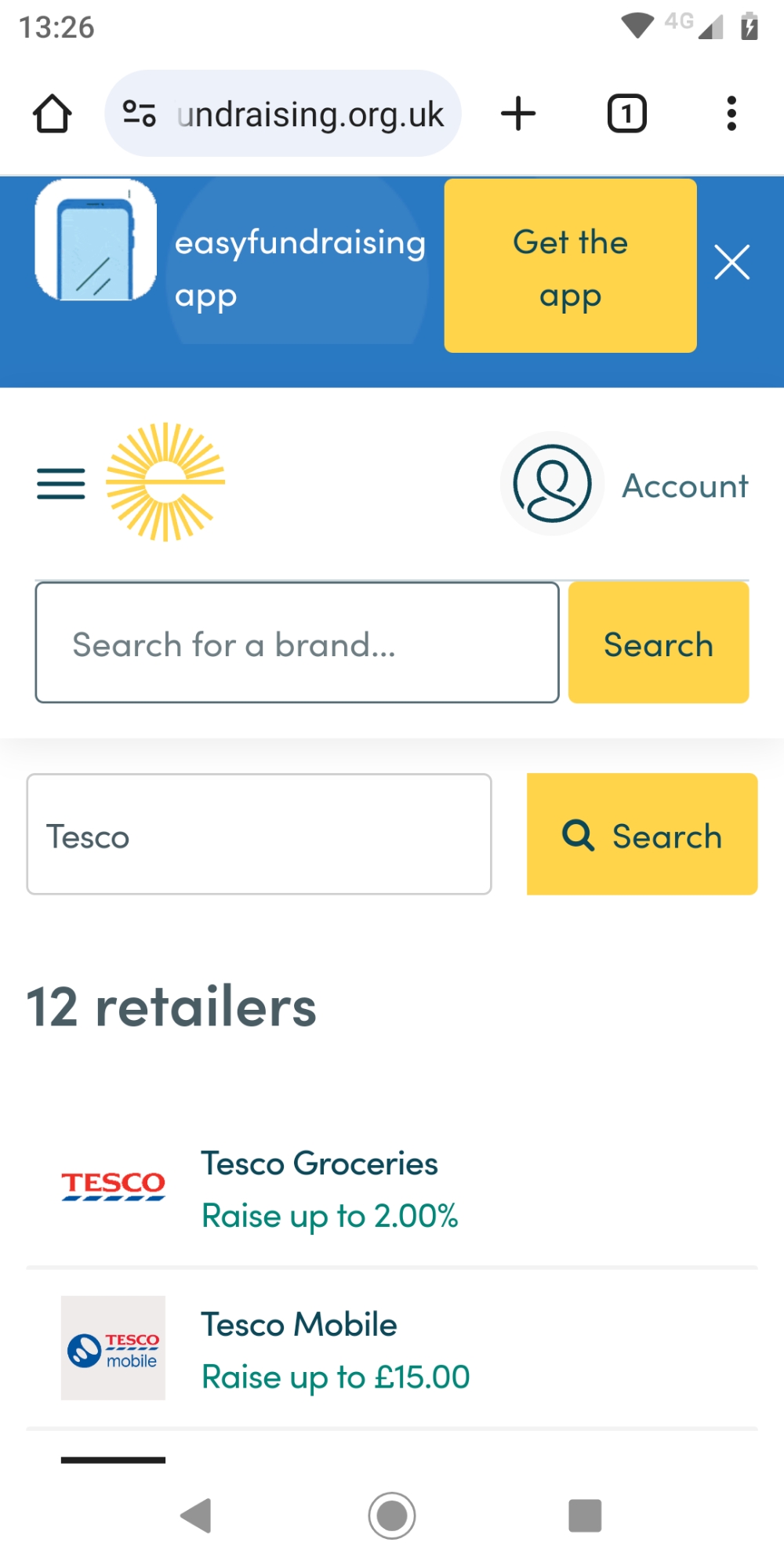Tap the easyfundraising sun logo
Screen dimensions: 784x1568
click(165, 482)
